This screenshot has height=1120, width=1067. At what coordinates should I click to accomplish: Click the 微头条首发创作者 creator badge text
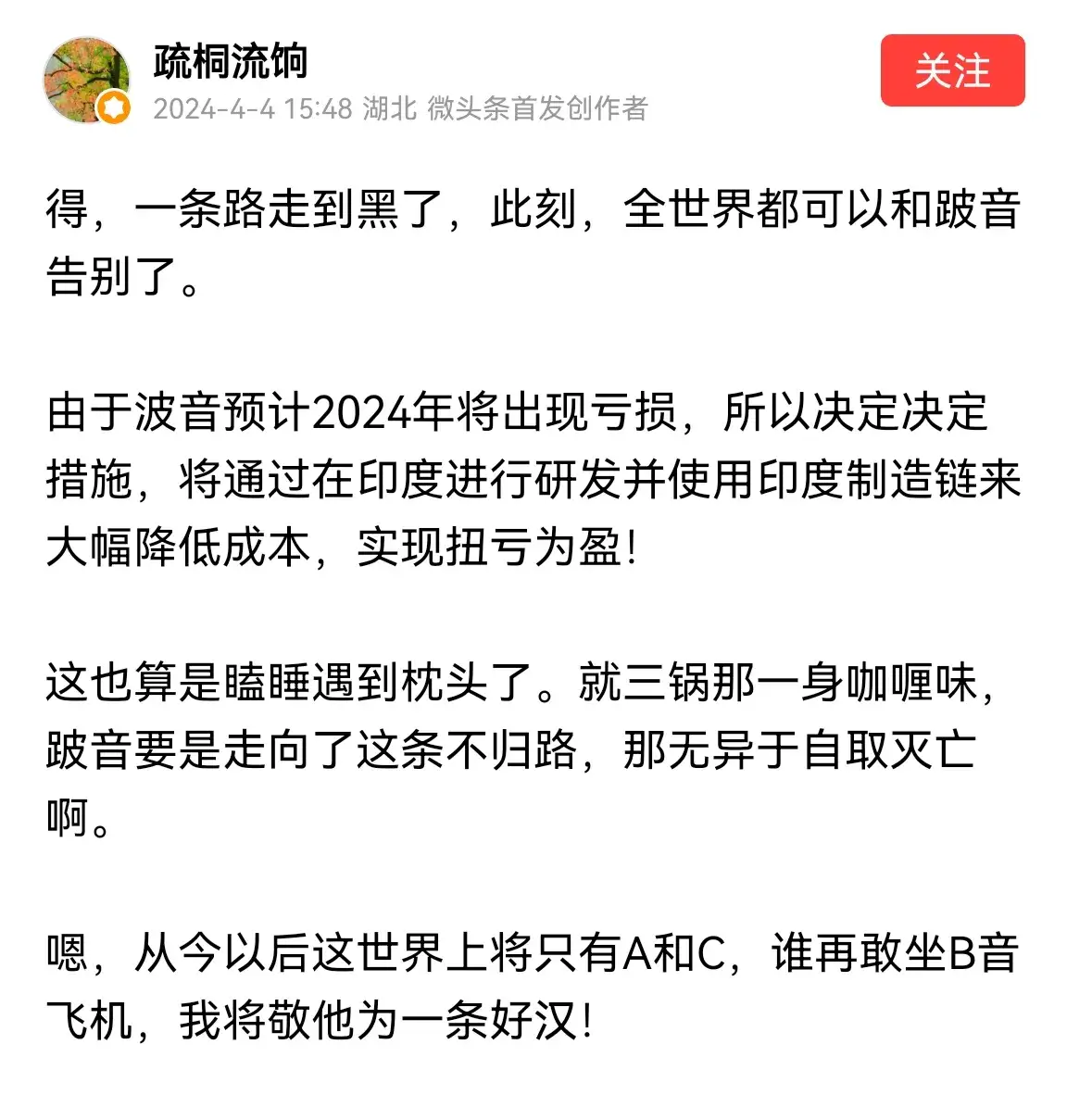pos(540,108)
